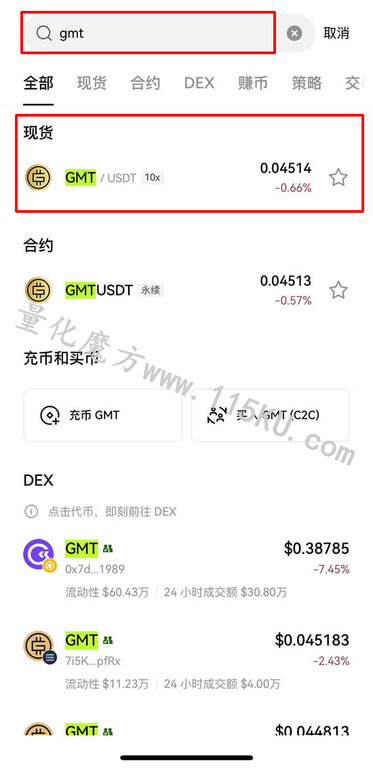Image resolution: width=373 pixels, height=768 pixels.
Task: Select the 赚币 tab
Action: [253, 83]
